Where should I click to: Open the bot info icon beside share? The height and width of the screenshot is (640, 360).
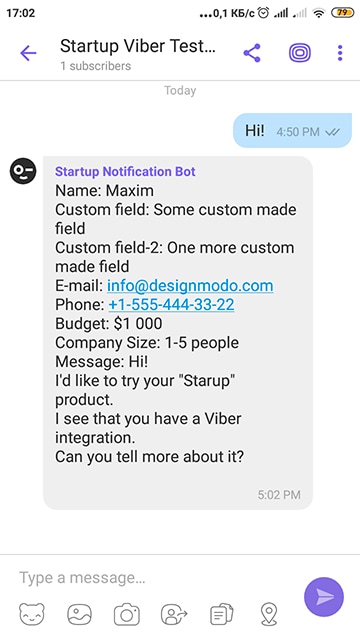coord(300,53)
